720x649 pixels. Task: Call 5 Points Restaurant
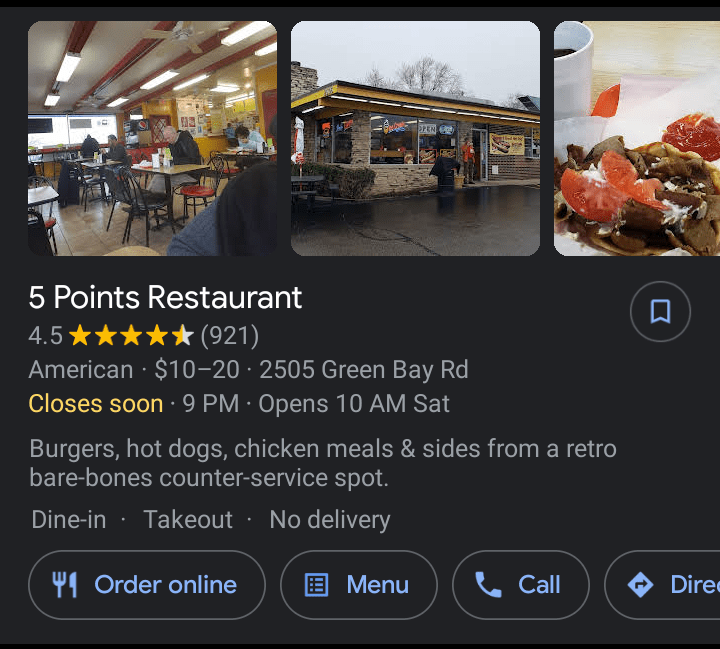click(520, 585)
